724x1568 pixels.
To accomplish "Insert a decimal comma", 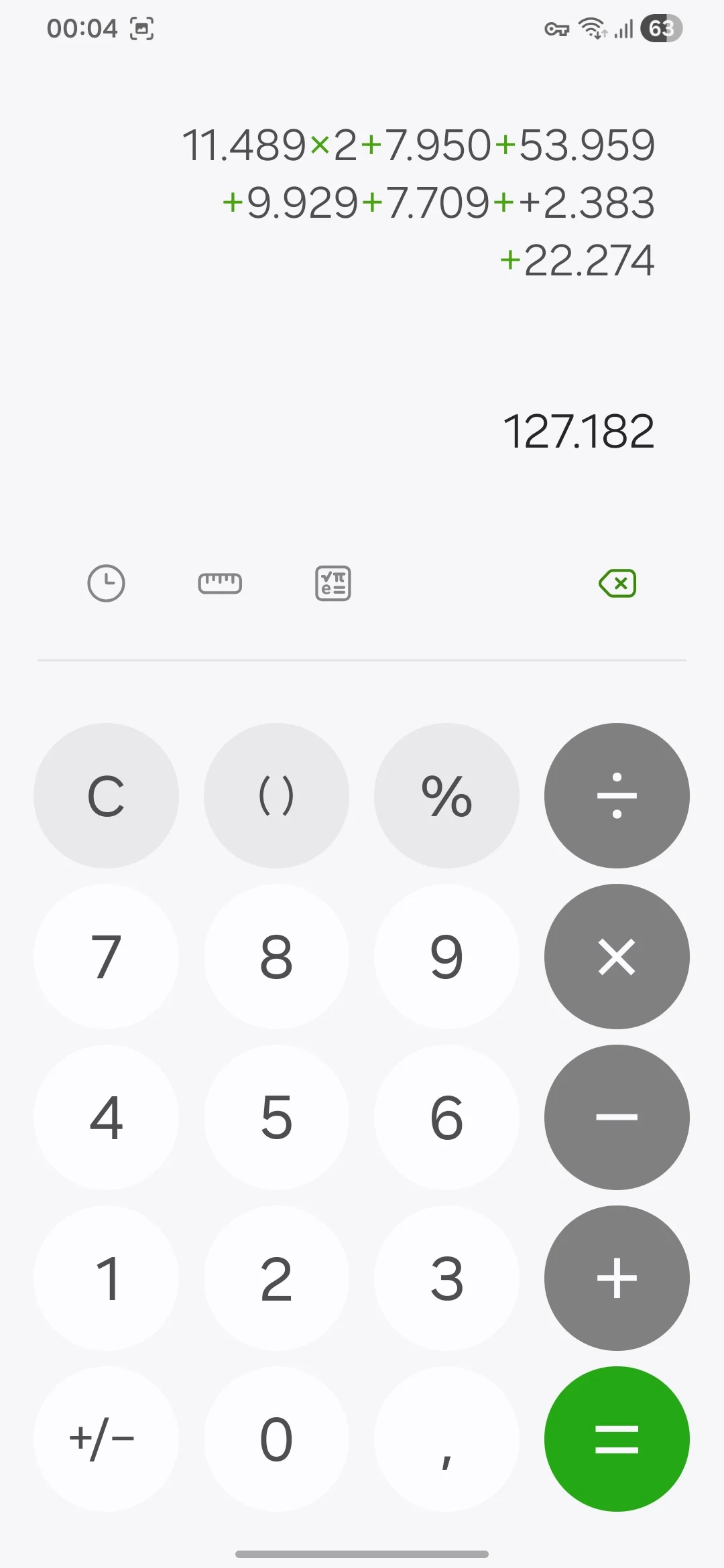I will coord(446,1439).
